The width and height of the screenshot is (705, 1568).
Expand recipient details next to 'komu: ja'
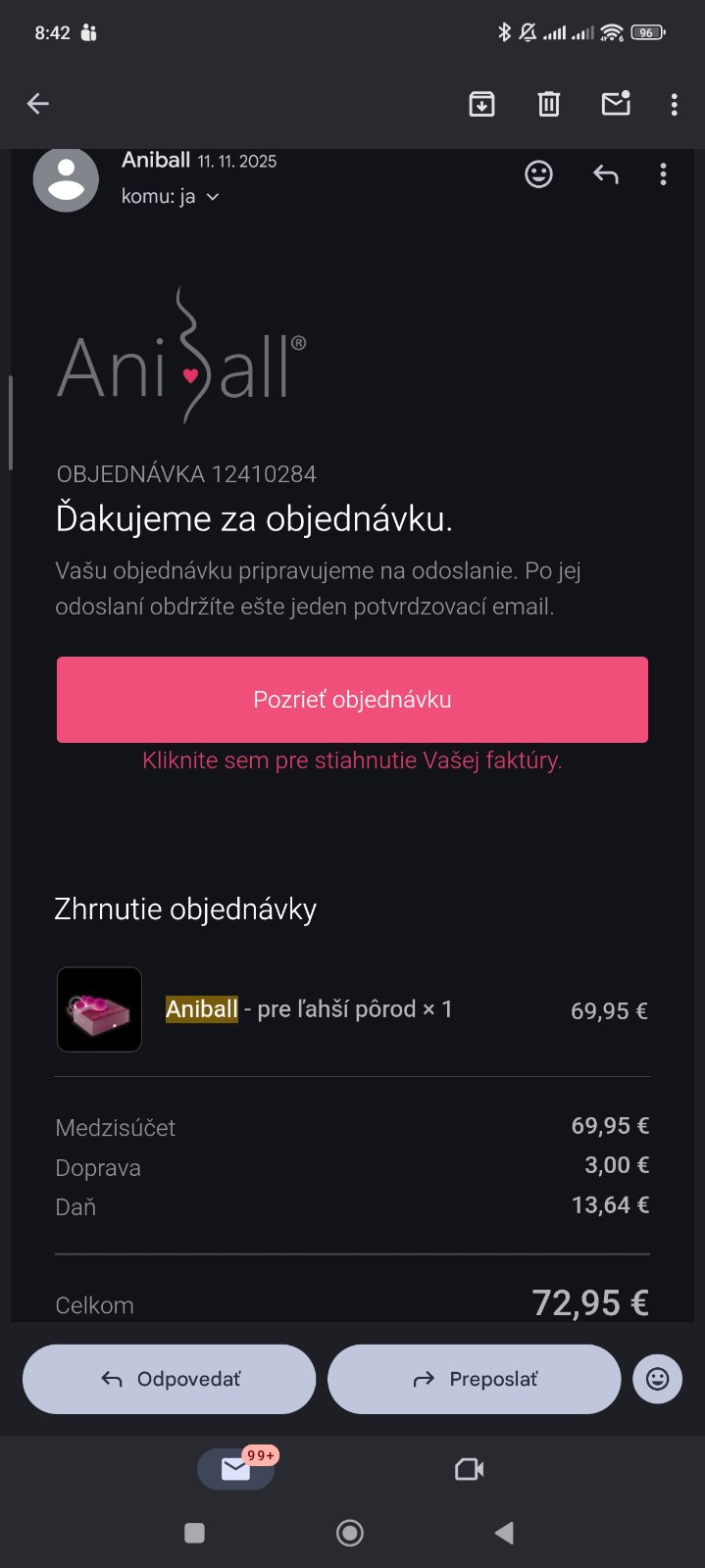pyautogui.click(x=213, y=197)
